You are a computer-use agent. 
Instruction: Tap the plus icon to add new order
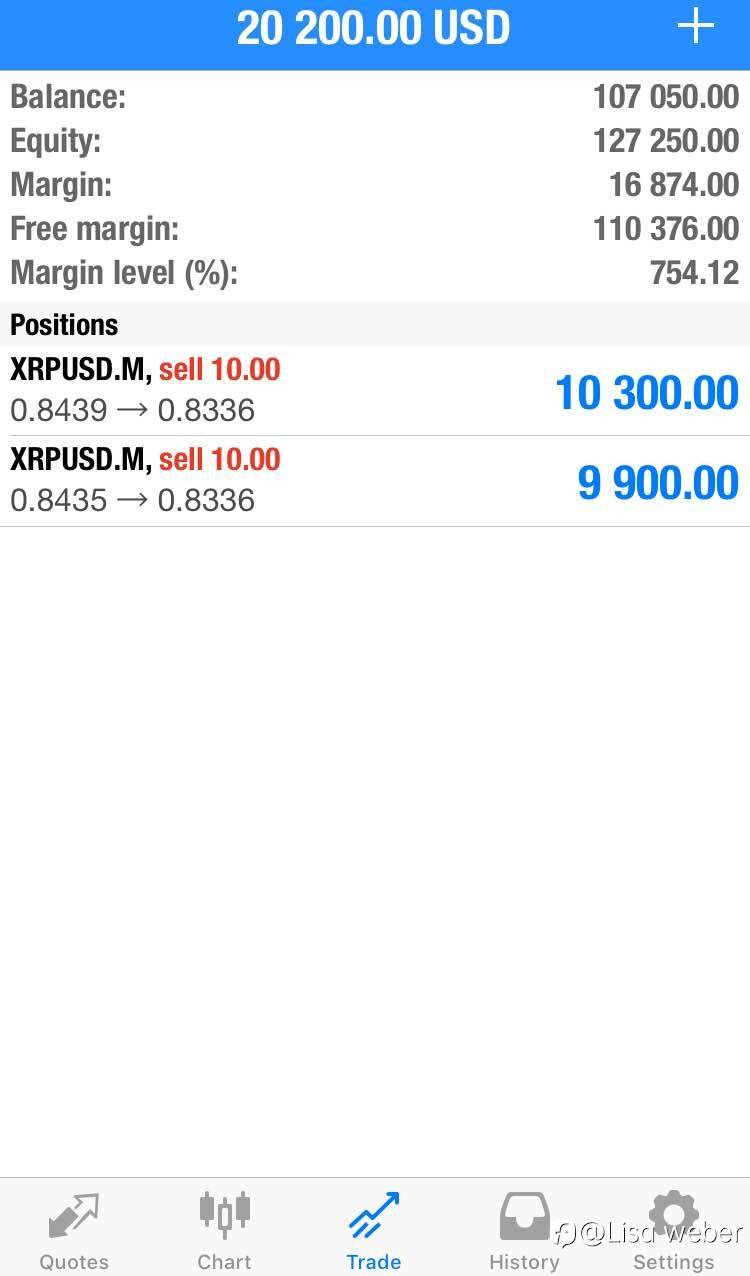[695, 28]
